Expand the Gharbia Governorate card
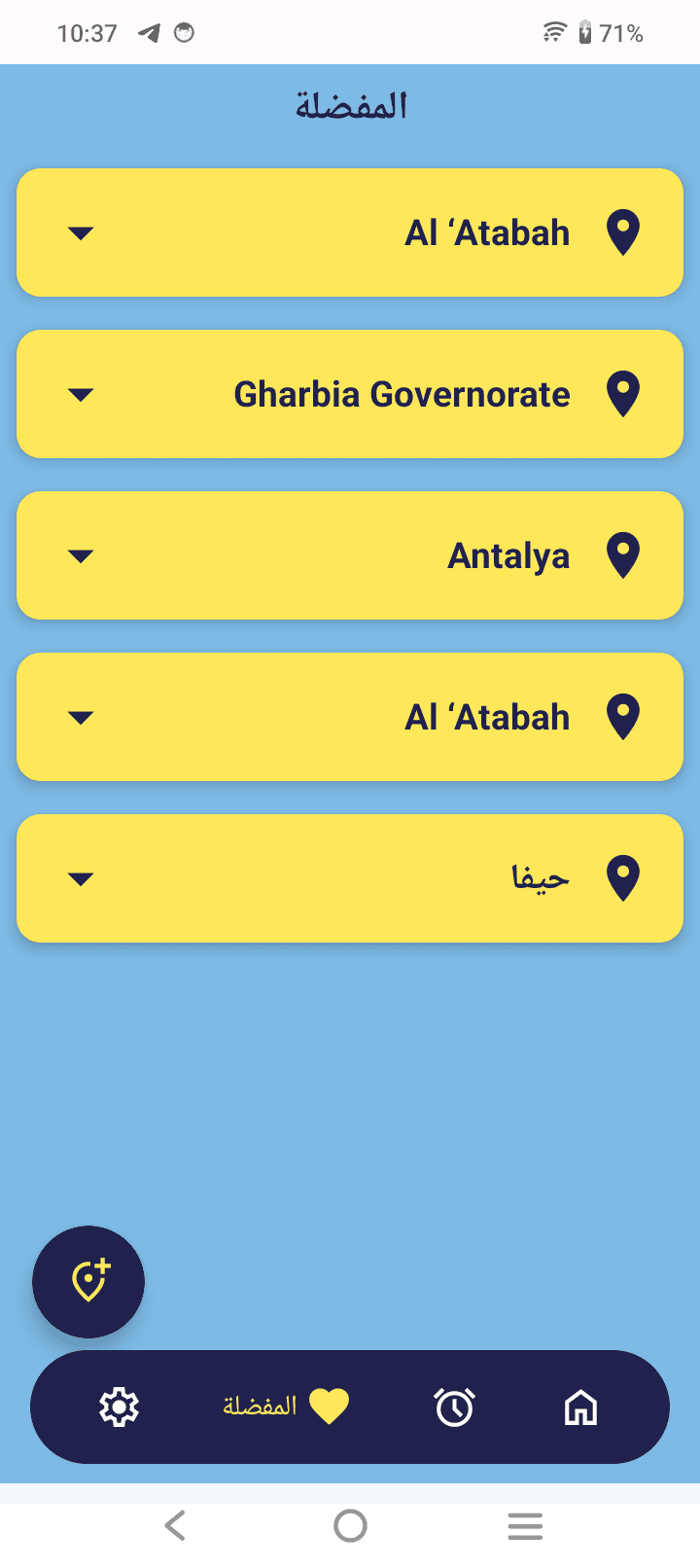This screenshot has height=1568, width=700. [81, 394]
